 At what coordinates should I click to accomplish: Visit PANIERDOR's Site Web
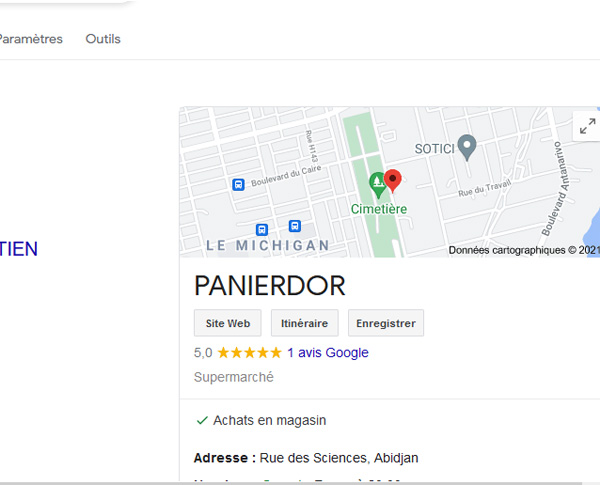pyautogui.click(x=227, y=323)
